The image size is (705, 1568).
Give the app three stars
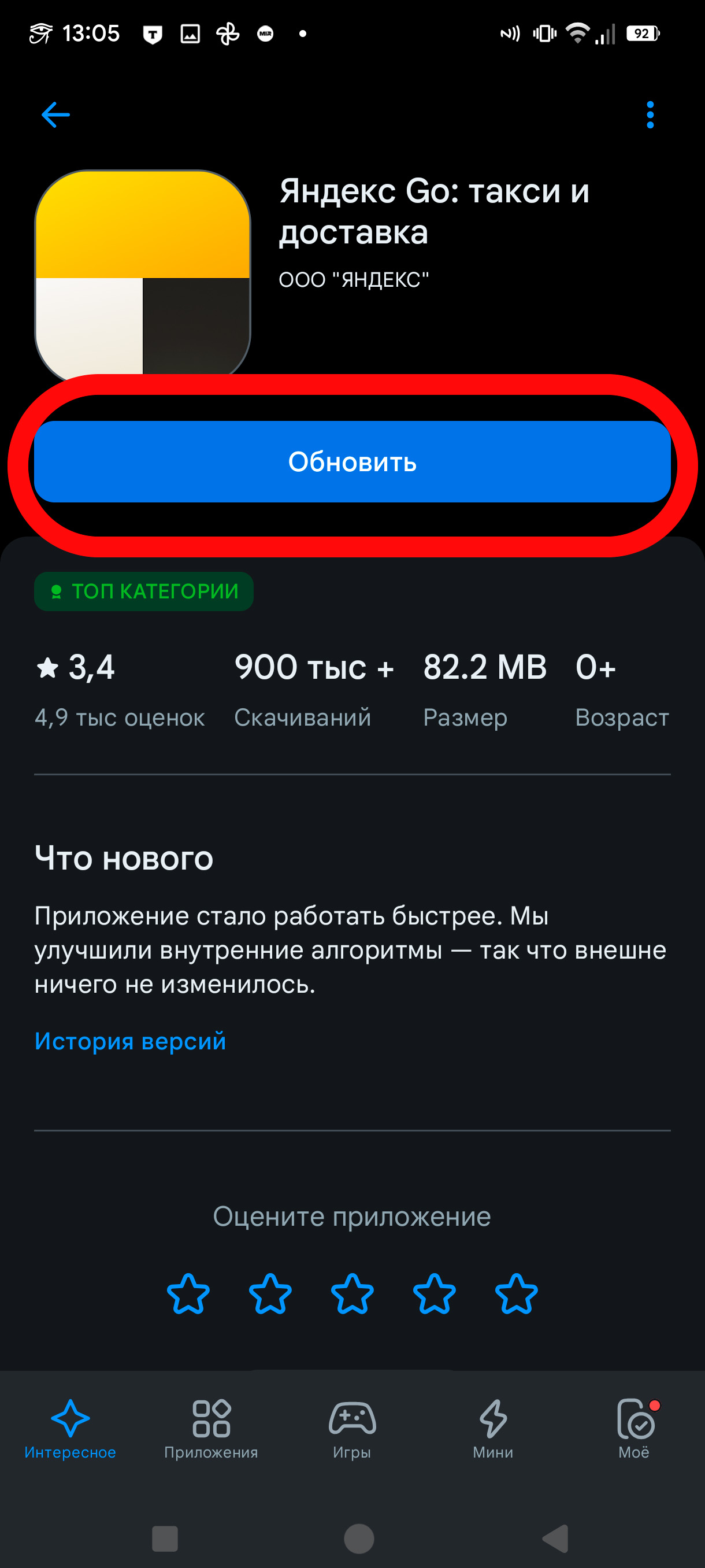click(352, 1294)
